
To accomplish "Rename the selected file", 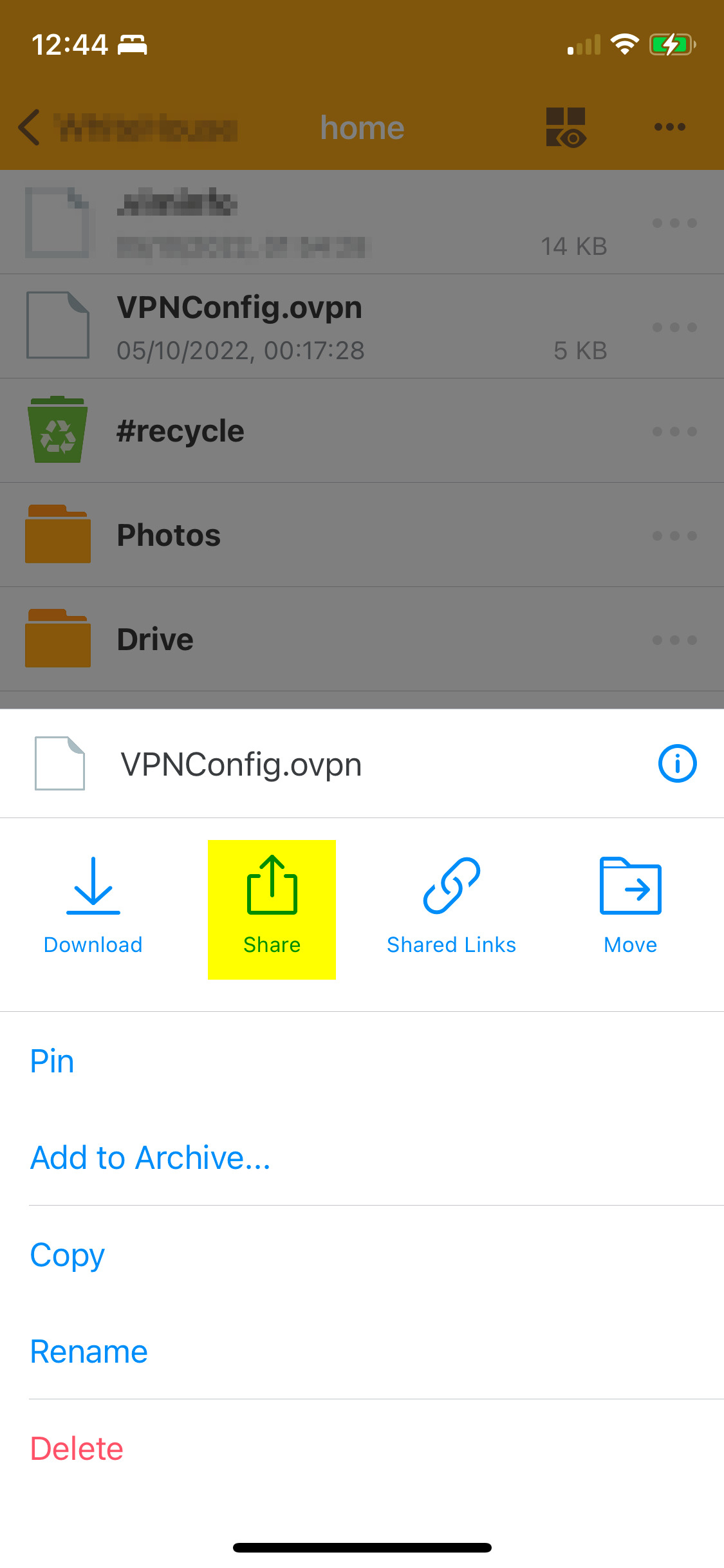I will coord(89,1352).
